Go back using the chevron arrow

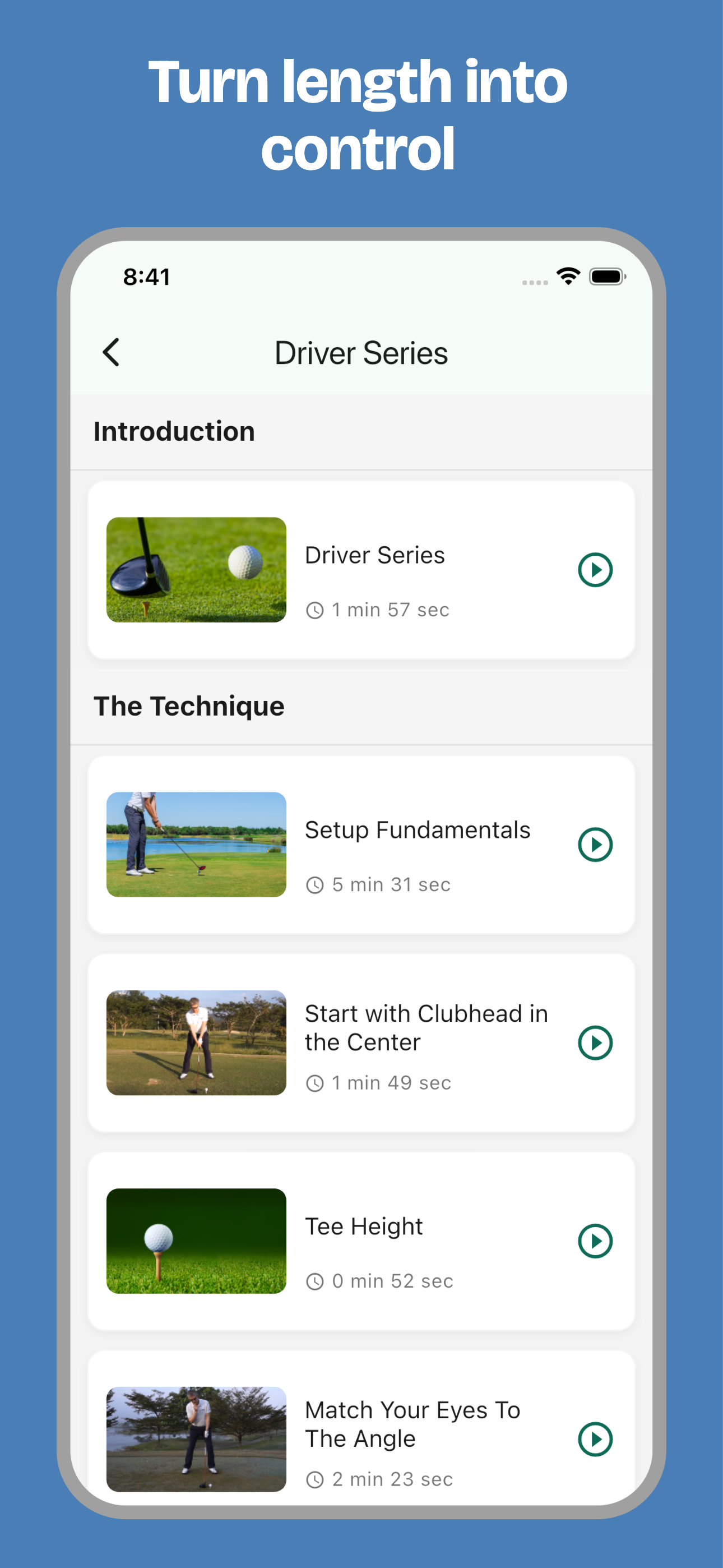(112, 352)
